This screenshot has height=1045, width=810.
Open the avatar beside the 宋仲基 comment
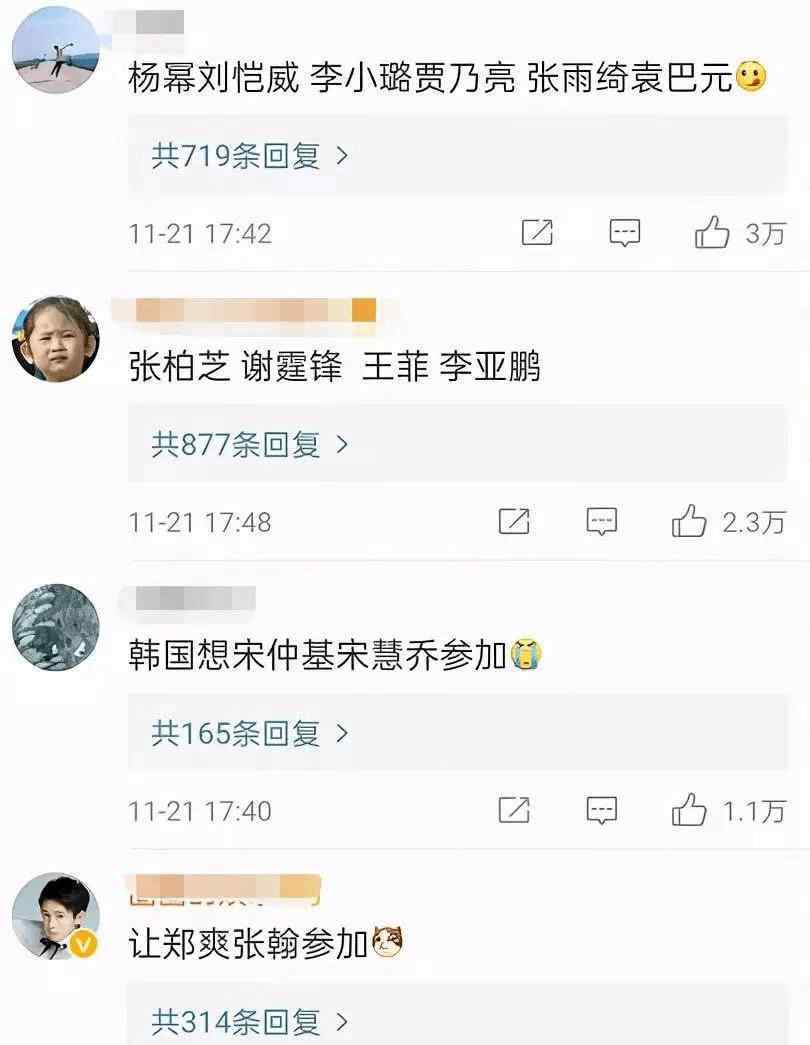[x=55, y=628]
